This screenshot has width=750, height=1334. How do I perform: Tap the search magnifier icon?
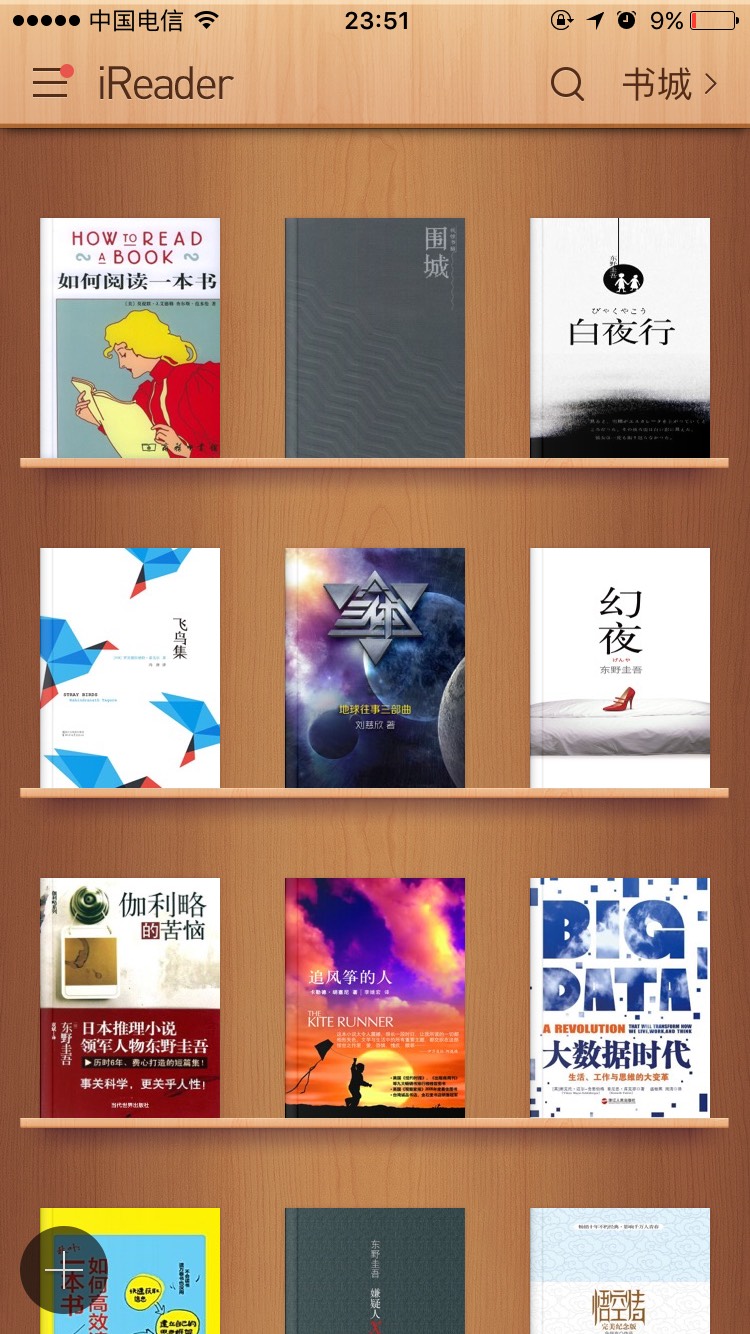tap(567, 84)
